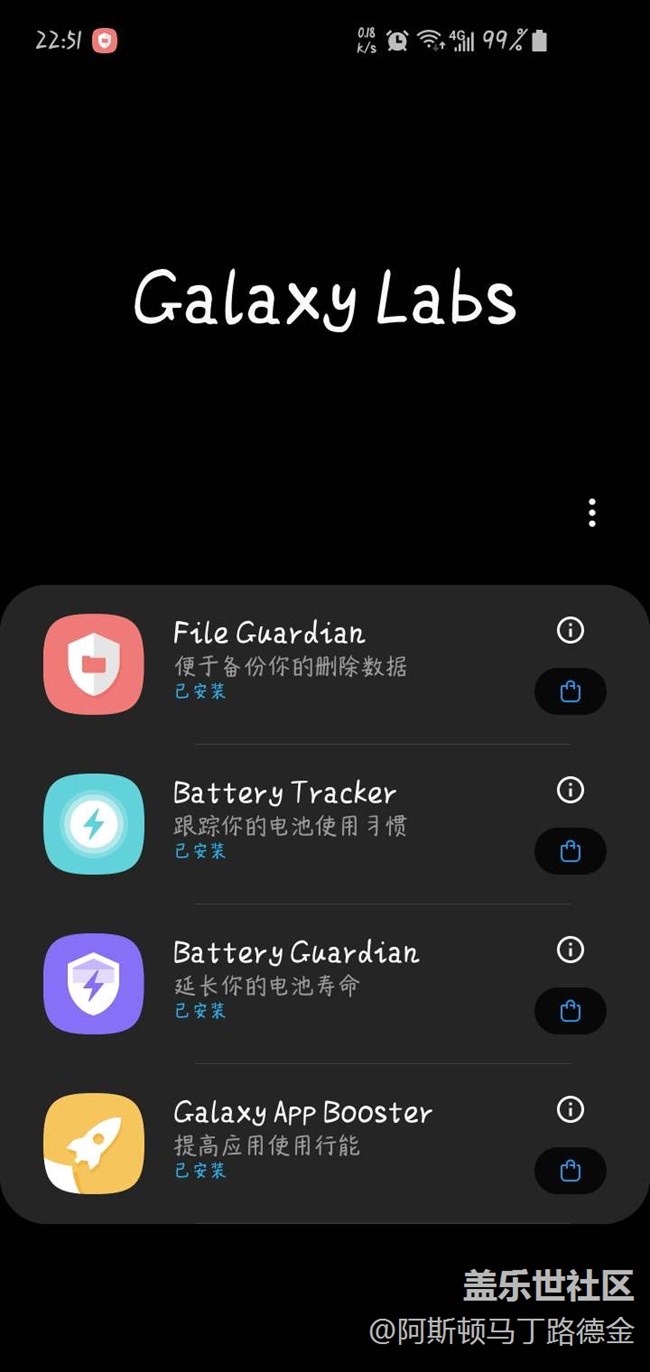Show info about Battery Tracker
This screenshot has width=650, height=1372.
click(570, 790)
